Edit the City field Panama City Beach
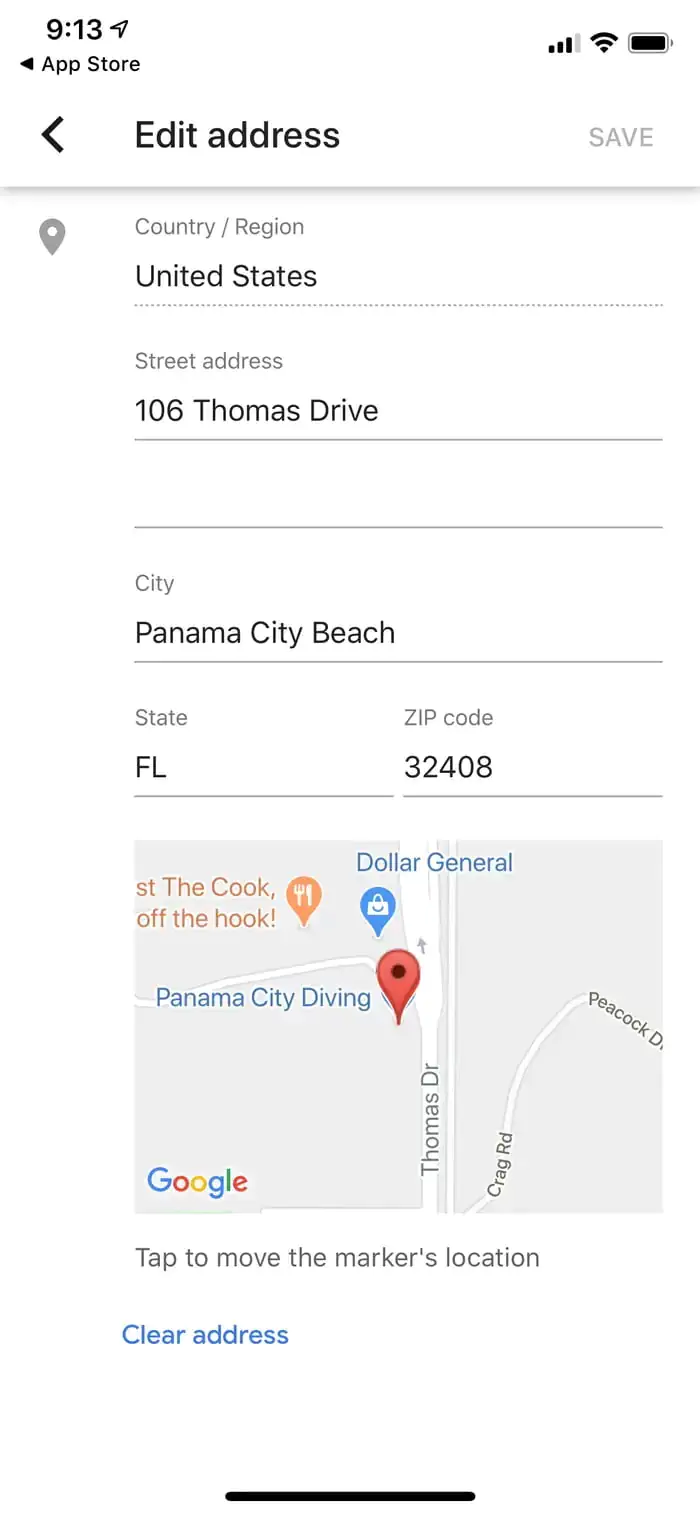This screenshot has width=700, height=1516. click(398, 633)
